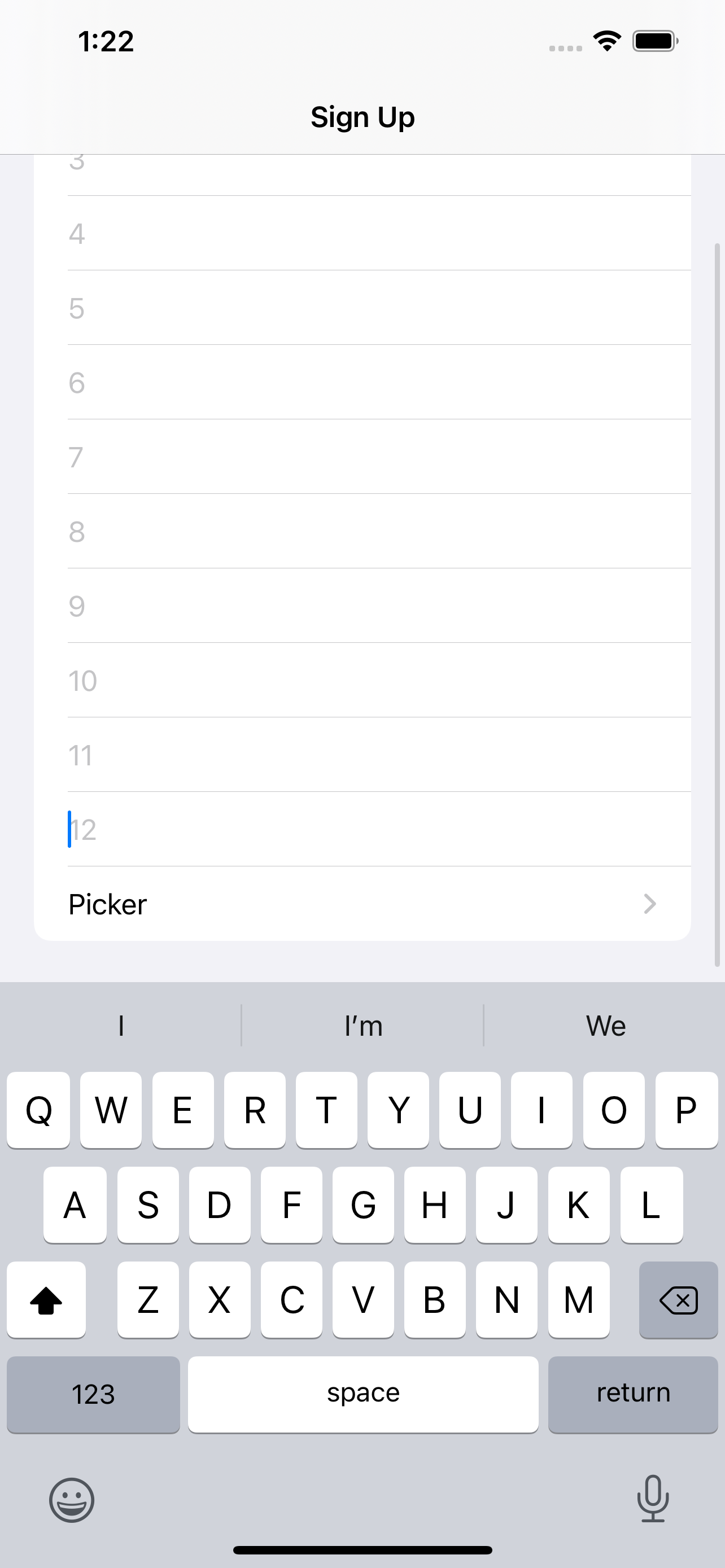Tap the backspace key
Viewport: 725px width, 1568px height.
coord(679,1300)
